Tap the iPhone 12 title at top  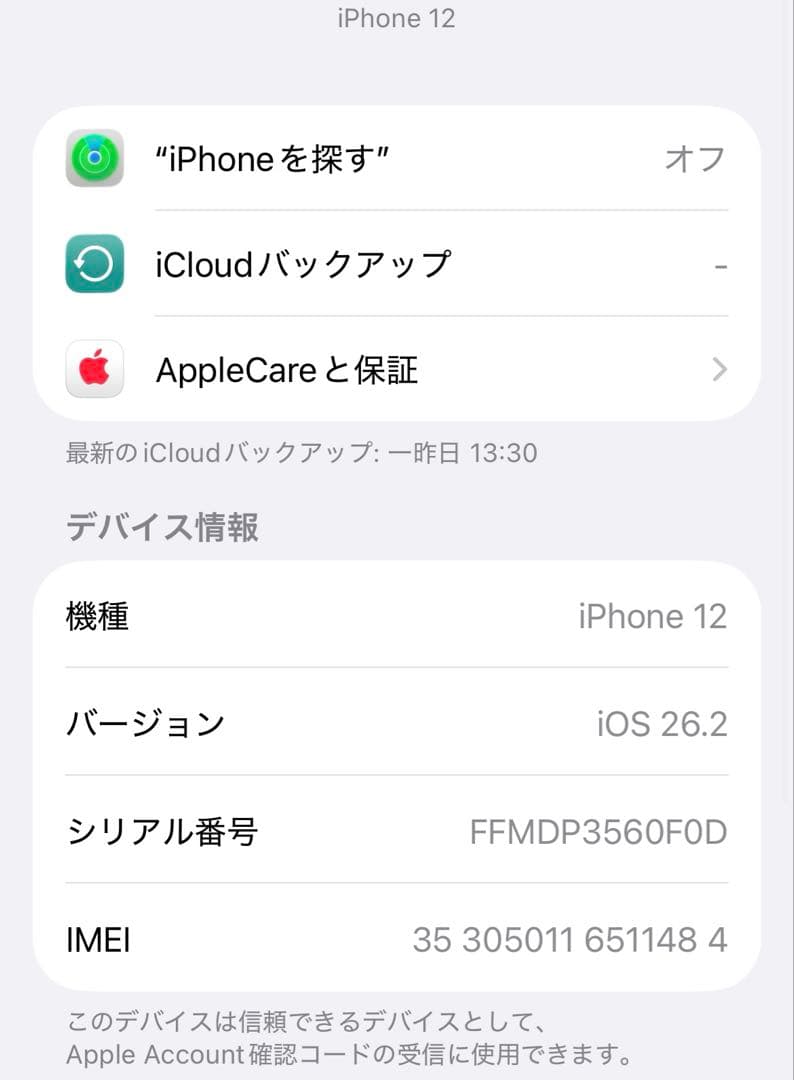397,18
